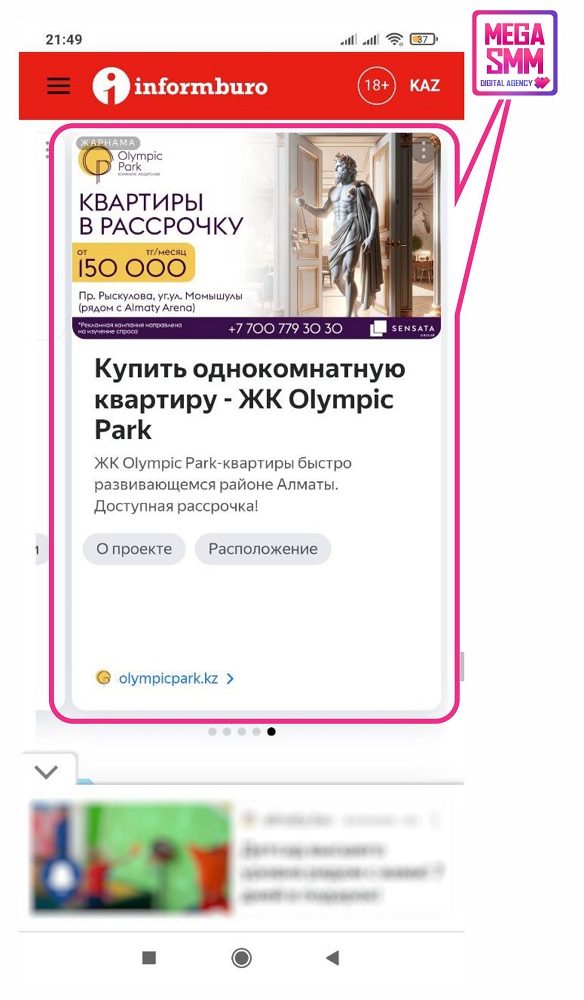The width and height of the screenshot is (584, 1000).
Task: Tap the system home button
Action: tap(242, 957)
